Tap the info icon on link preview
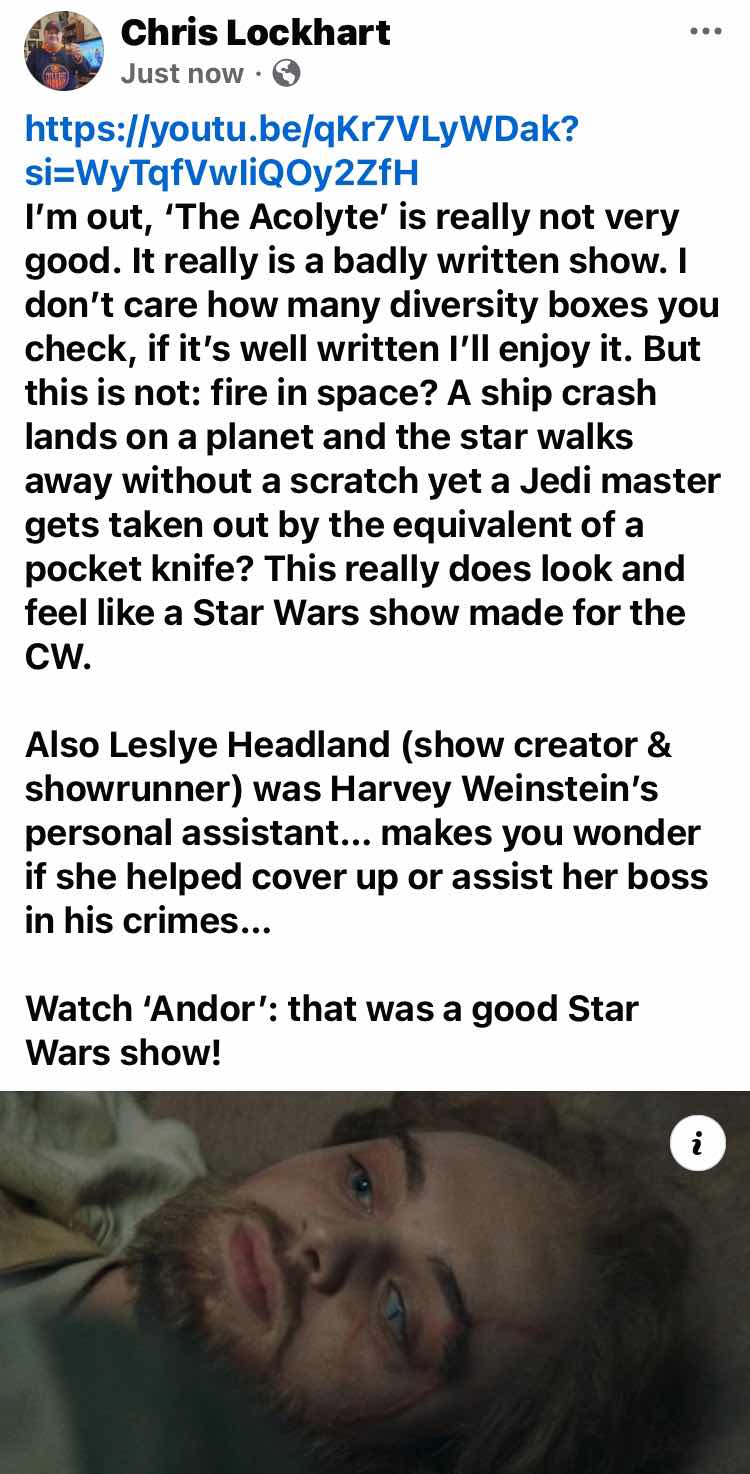This screenshot has height=1474, width=750. (697, 1142)
